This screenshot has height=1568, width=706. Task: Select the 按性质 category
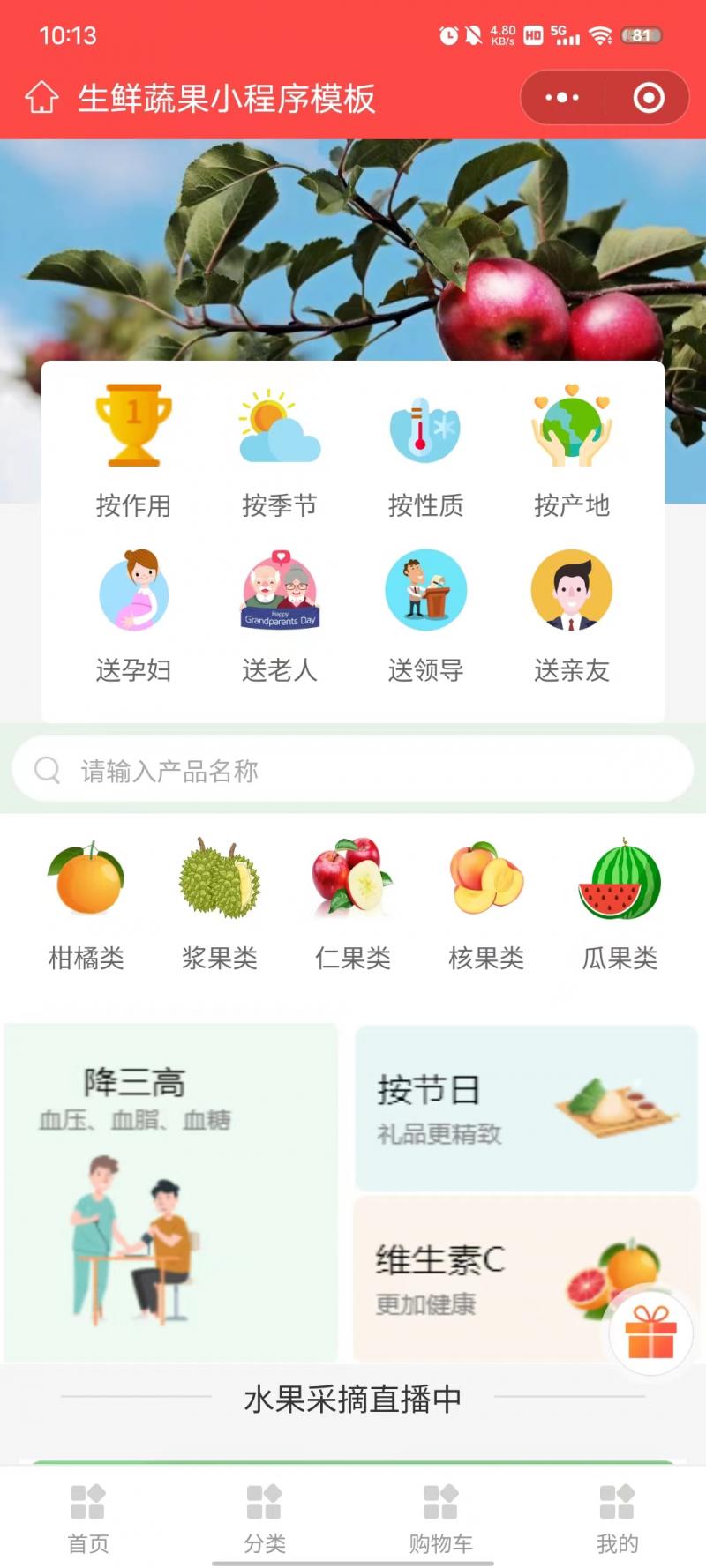coord(425,448)
